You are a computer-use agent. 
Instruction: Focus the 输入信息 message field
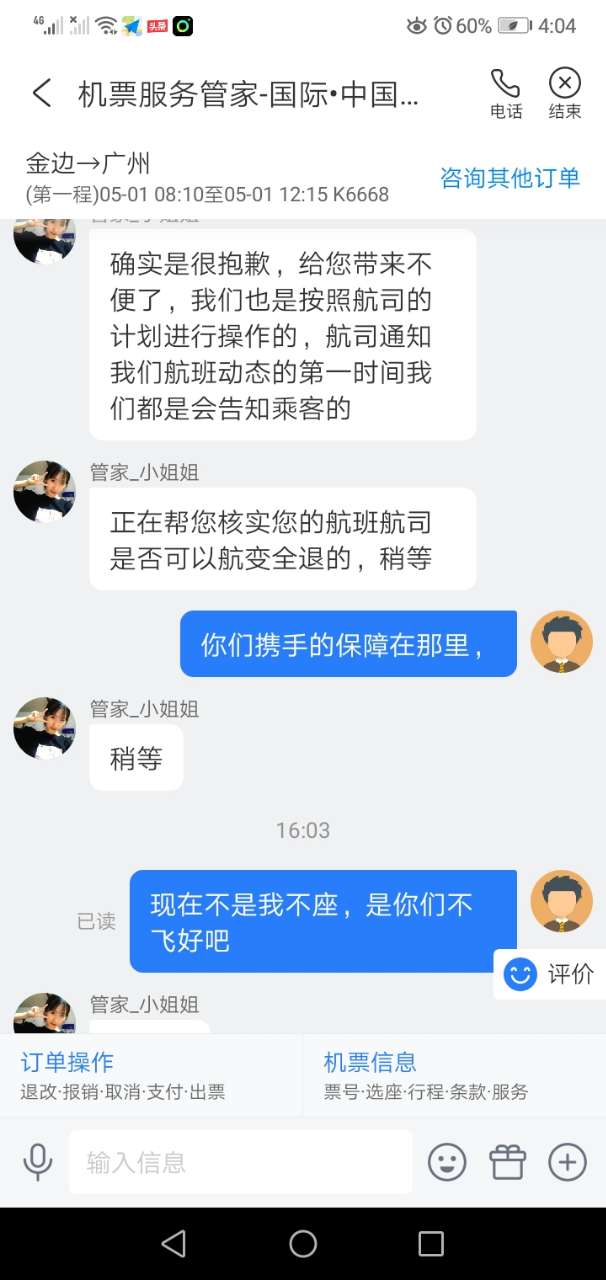[240, 1162]
